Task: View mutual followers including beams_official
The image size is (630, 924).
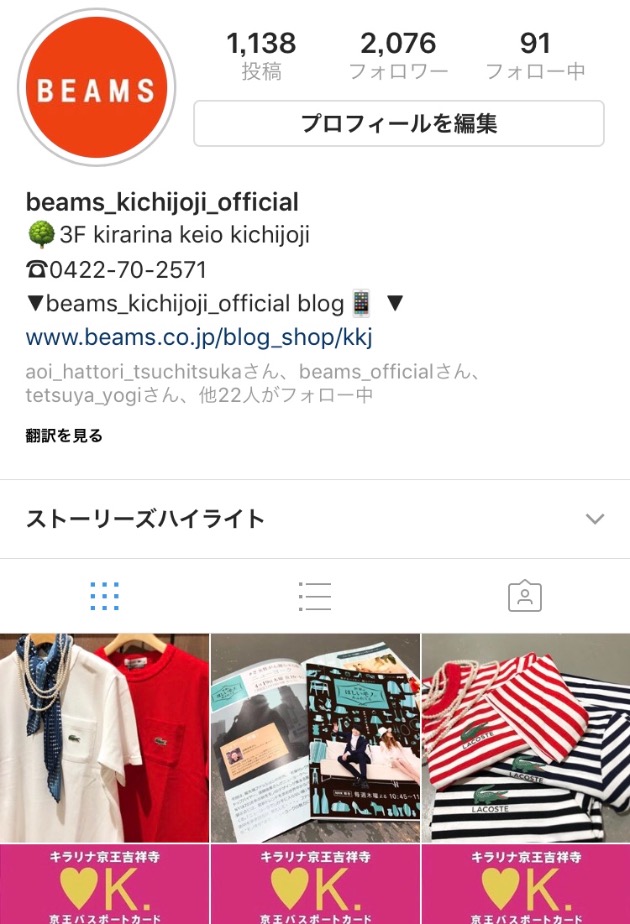Action: coord(254,384)
